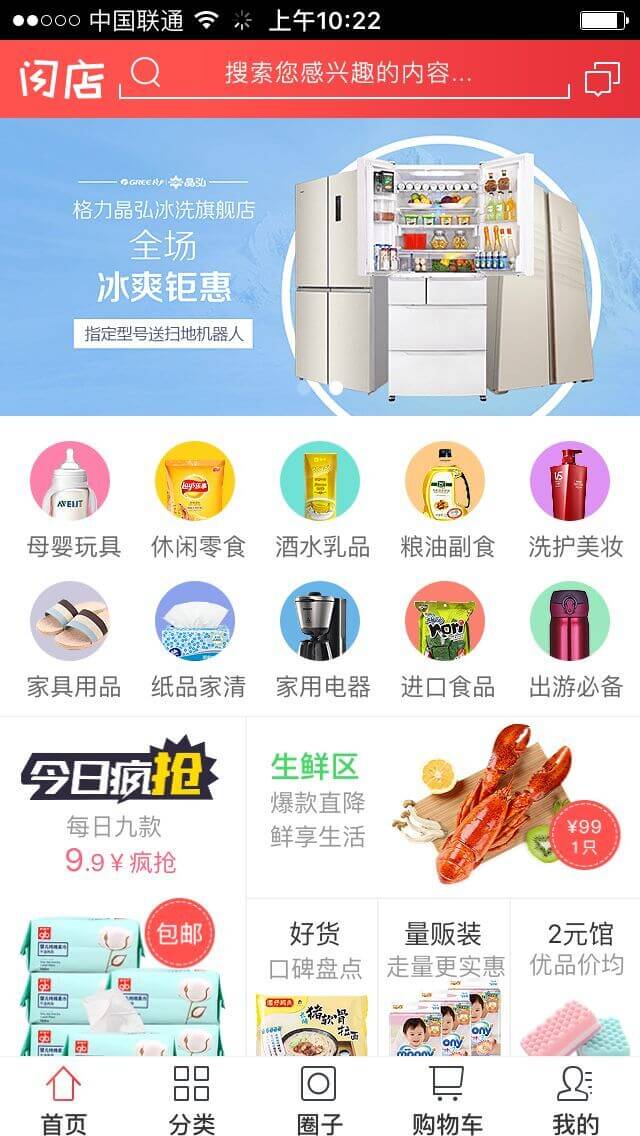Go to the 购物车 cart tab
Viewport: 640px width, 1136px height.
click(x=447, y=1098)
